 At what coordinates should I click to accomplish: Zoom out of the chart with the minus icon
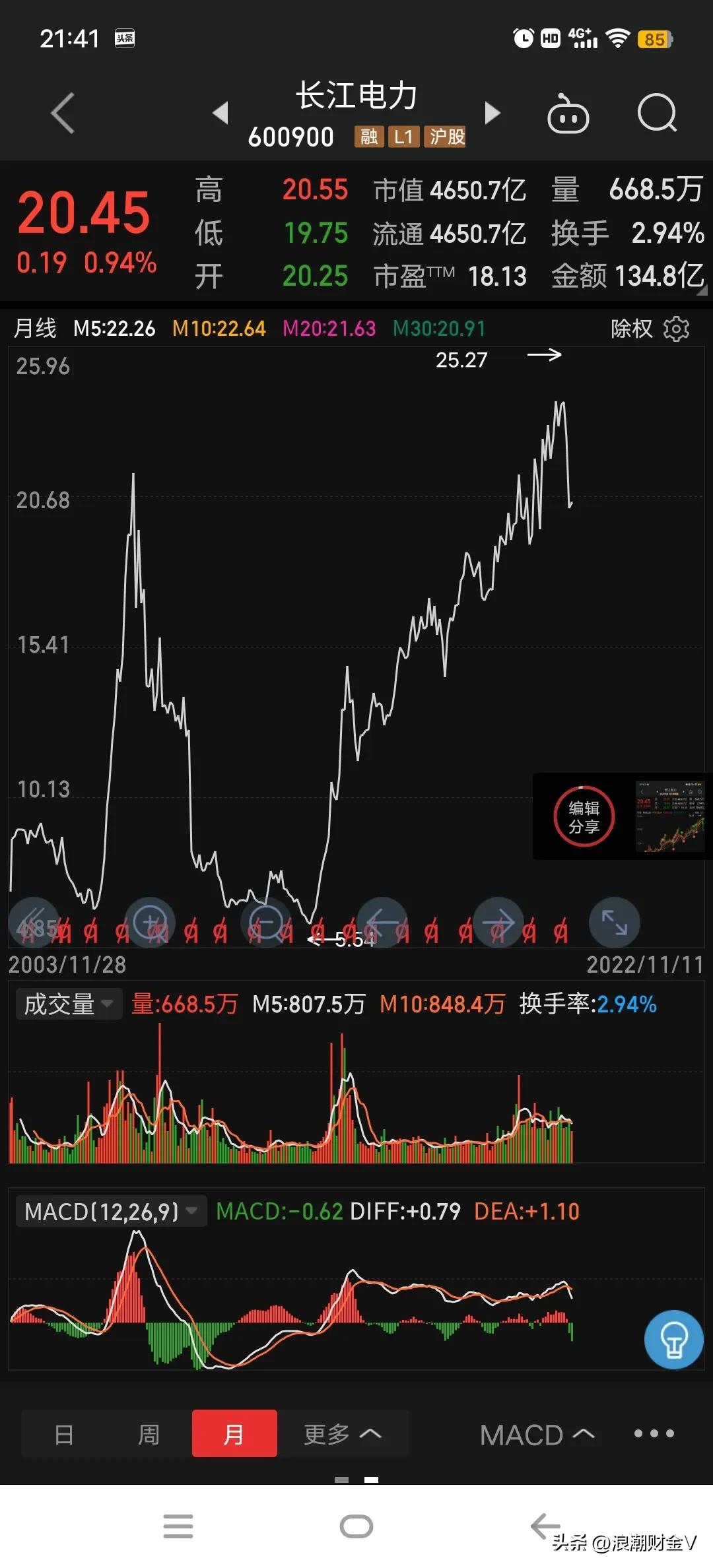click(267, 923)
